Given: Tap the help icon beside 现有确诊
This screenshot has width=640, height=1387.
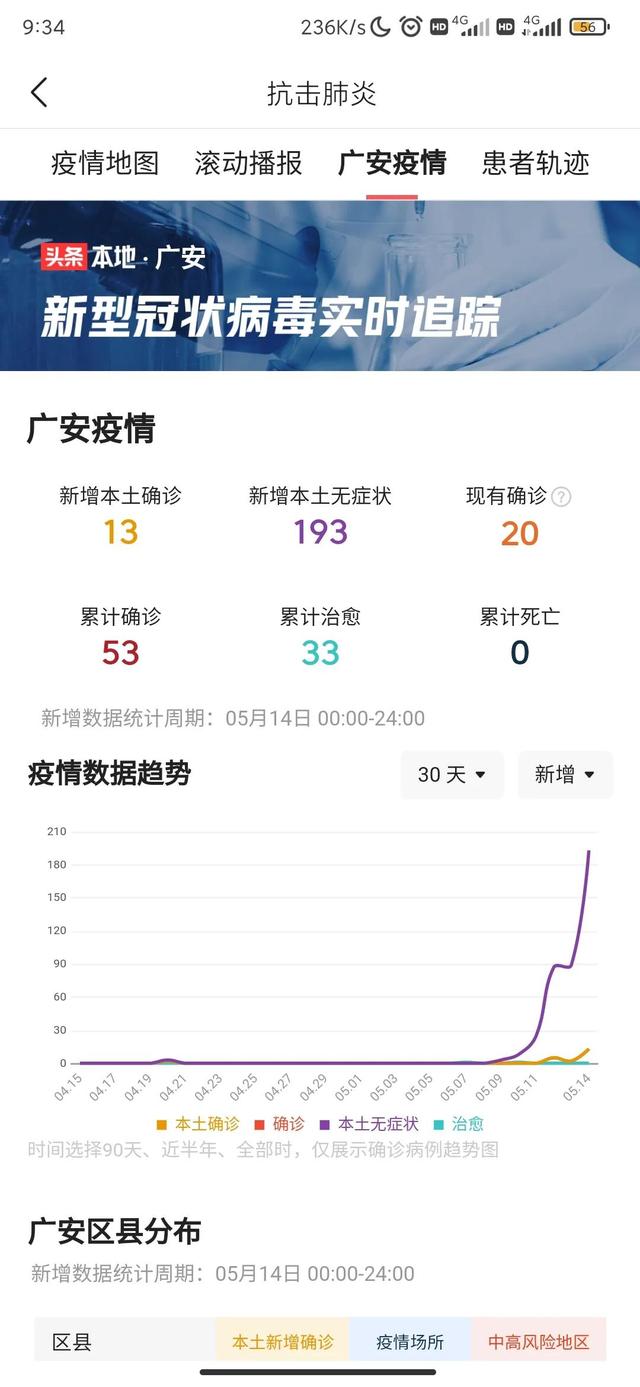Looking at the screenshot, I should [x=562, y=497].
